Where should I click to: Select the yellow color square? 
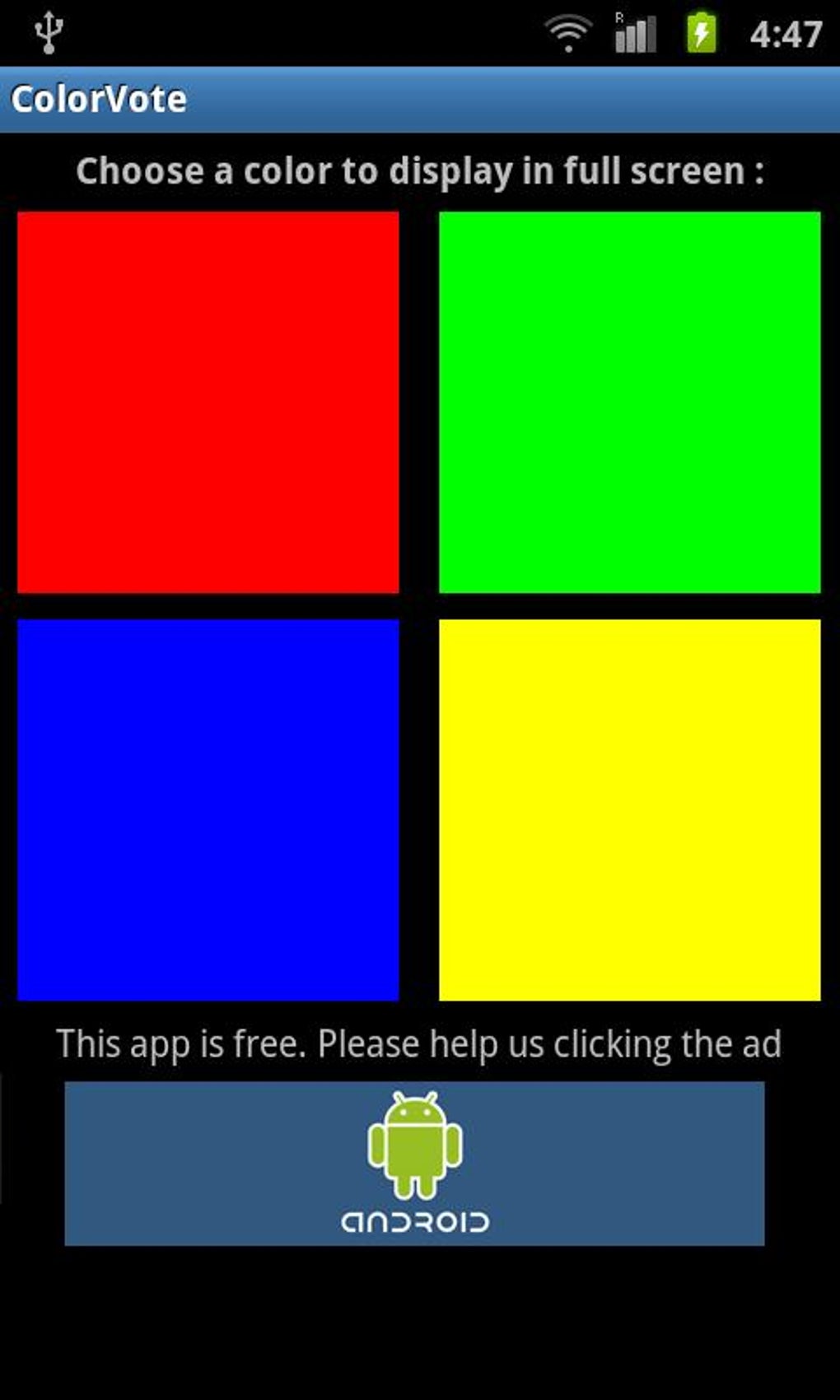(x=629, y=810)
